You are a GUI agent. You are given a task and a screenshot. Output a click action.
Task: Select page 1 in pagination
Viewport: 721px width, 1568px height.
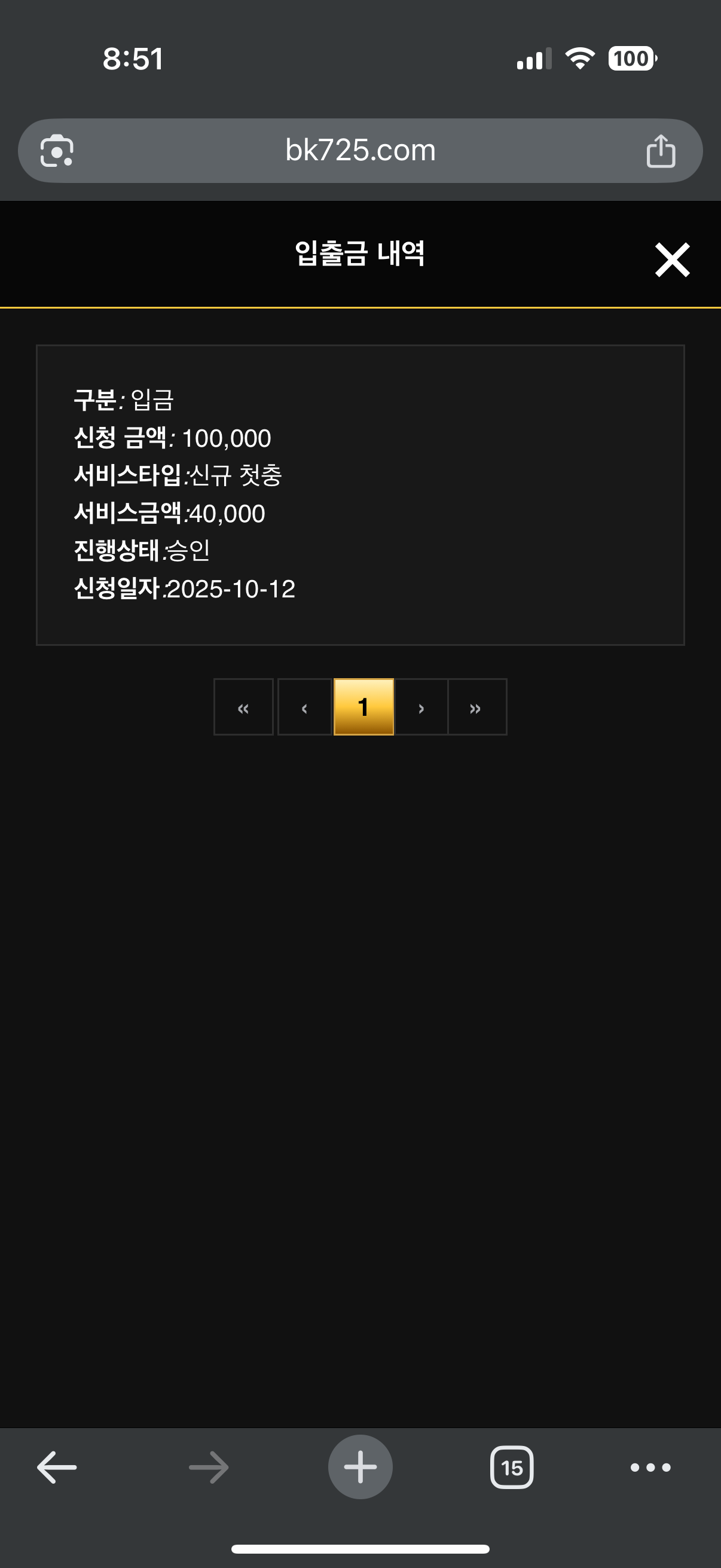363,707
